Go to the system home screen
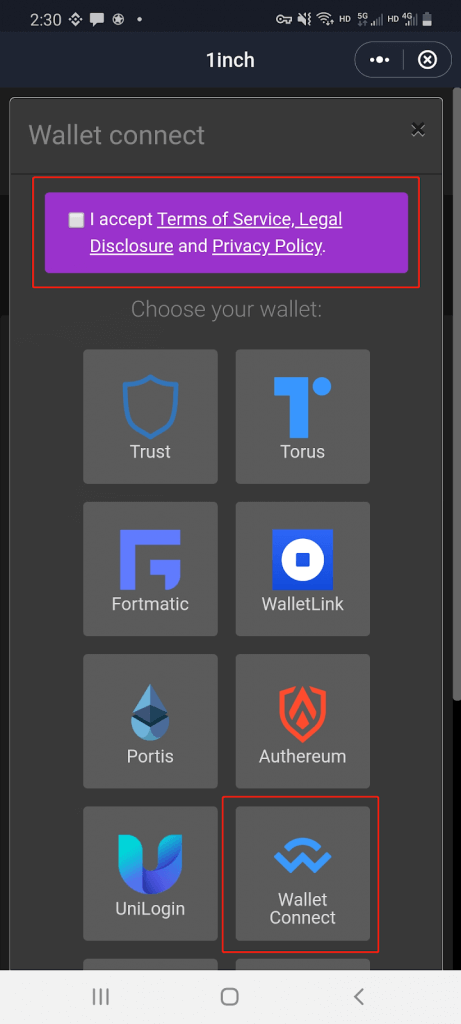461x1024 pixels. click(x=230, y=997)
